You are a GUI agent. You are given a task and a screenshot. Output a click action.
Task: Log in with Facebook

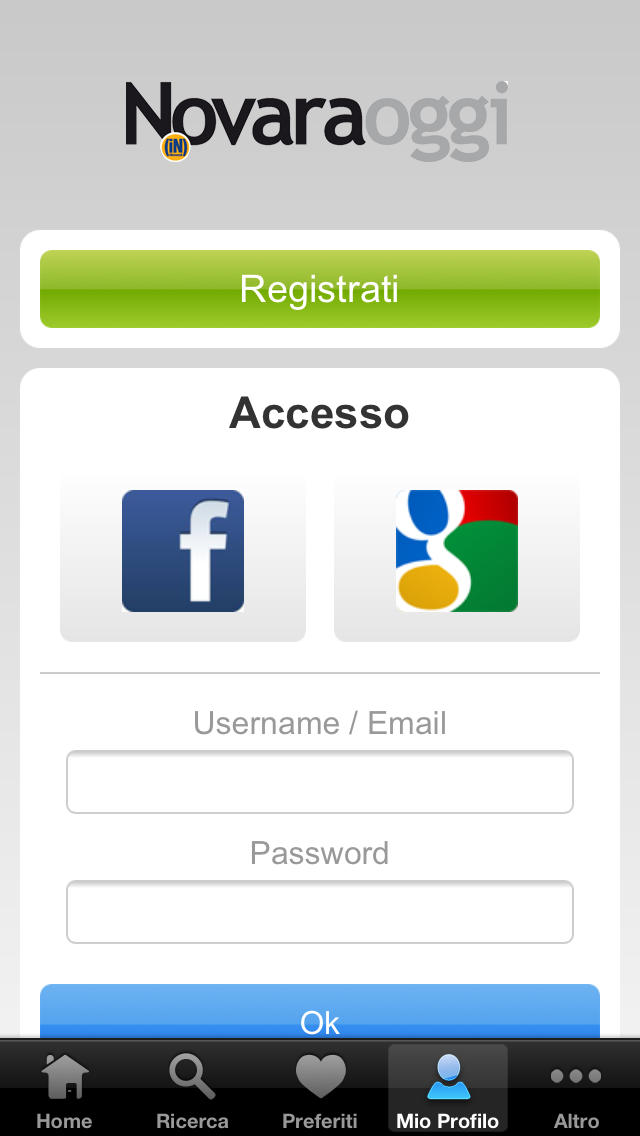tap(183, 559)
